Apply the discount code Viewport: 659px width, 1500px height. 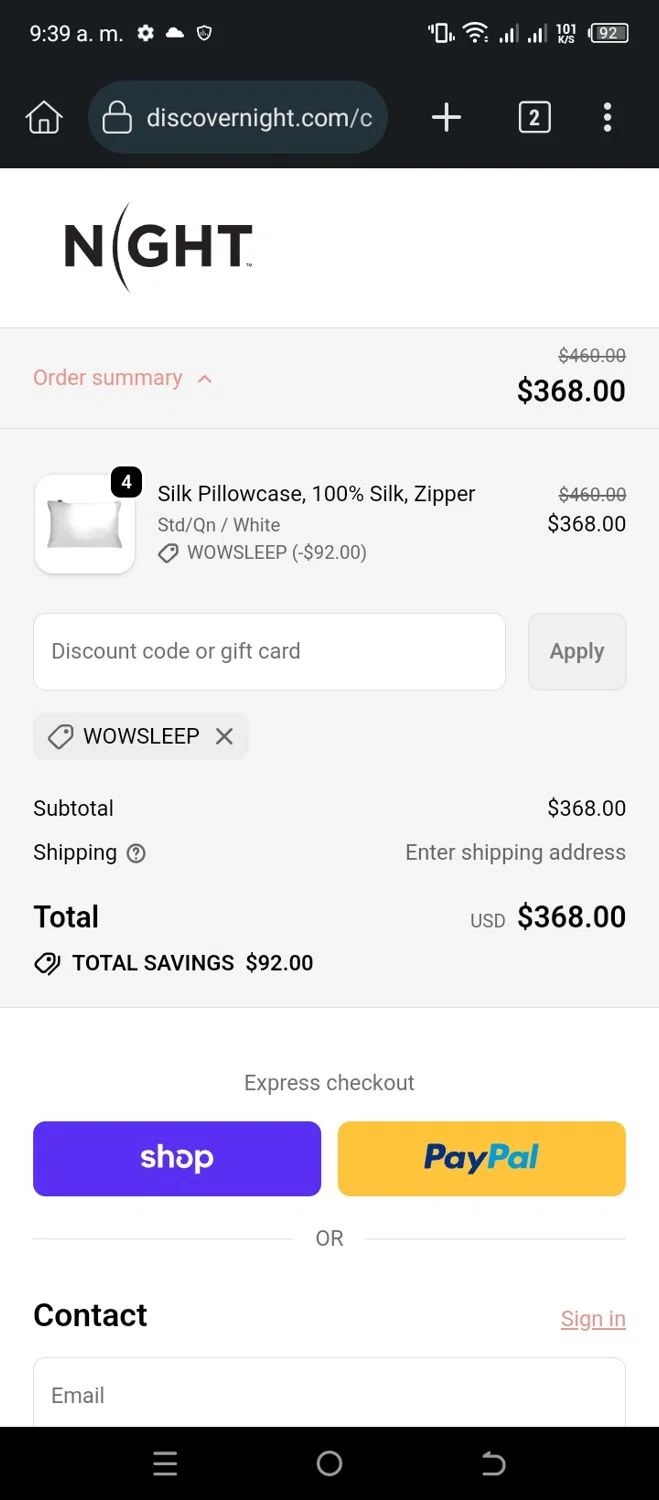pyautogui.click(x=577, y=651)
